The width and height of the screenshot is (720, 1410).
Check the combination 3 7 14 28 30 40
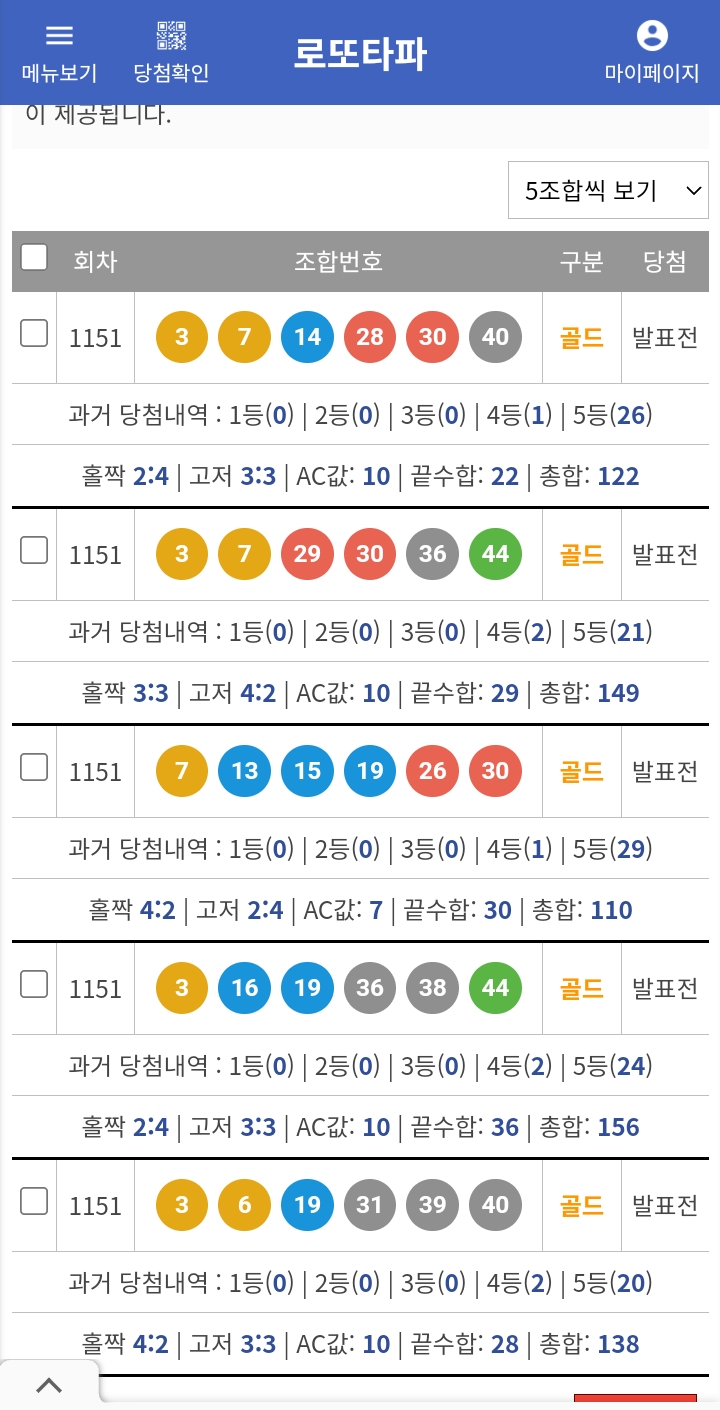(x=34, y=333)
